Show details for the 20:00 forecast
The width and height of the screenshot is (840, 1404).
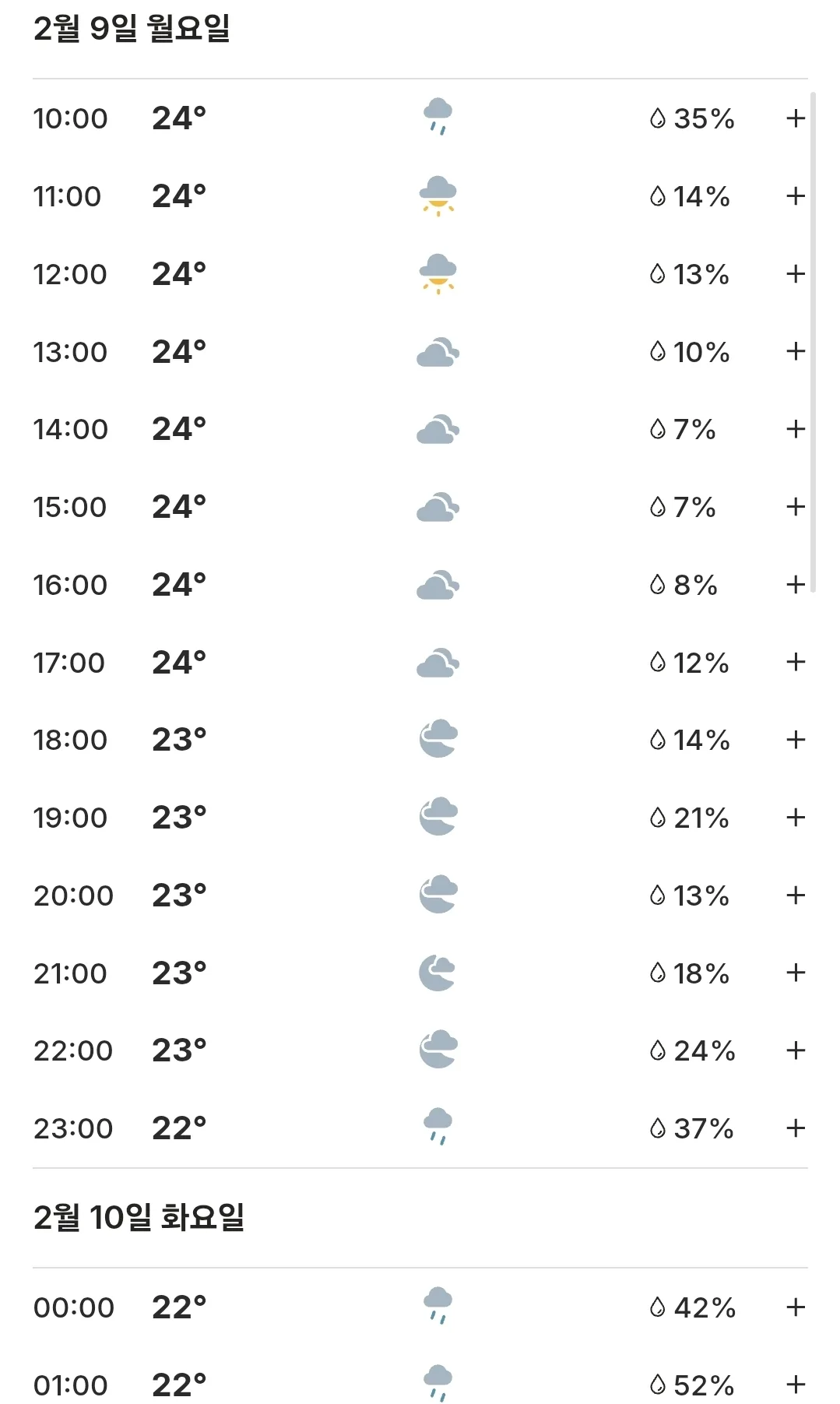coord(795,896)
